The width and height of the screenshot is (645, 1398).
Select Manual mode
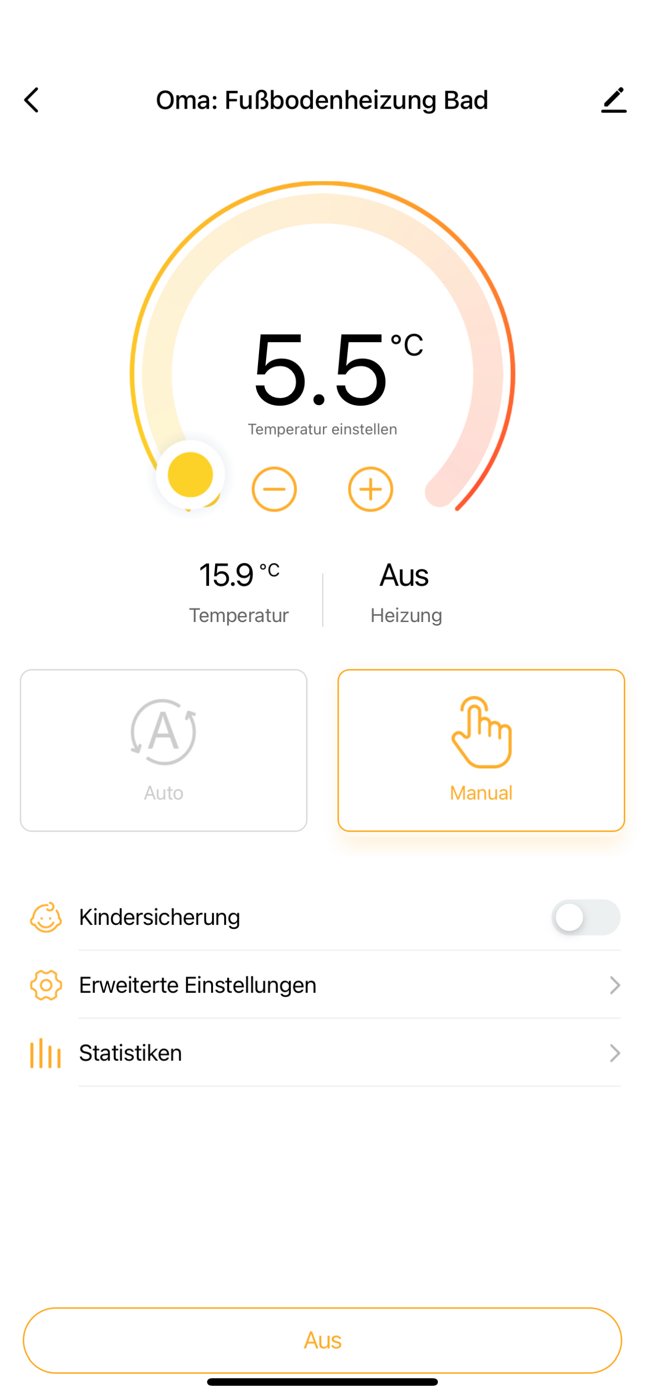481,750
